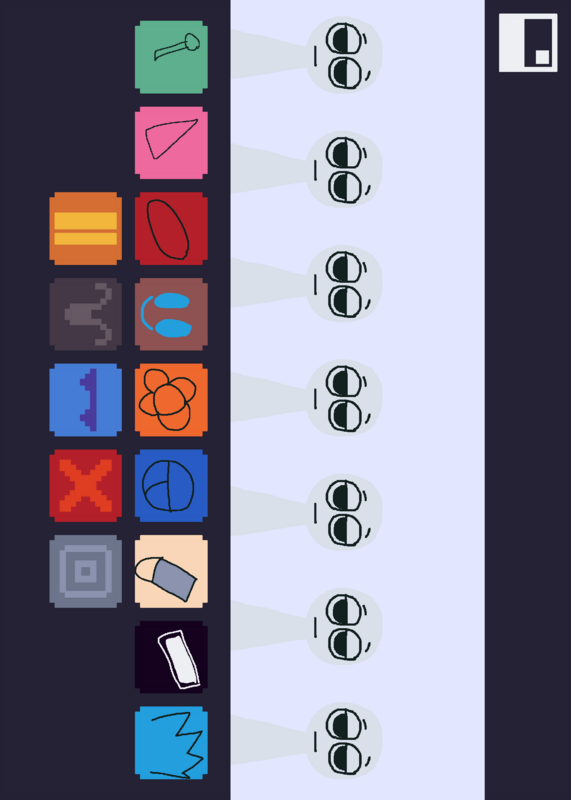Tap the brown tile with blue headphones
This screenshot has height=800, width=571.
click(171, 314)
